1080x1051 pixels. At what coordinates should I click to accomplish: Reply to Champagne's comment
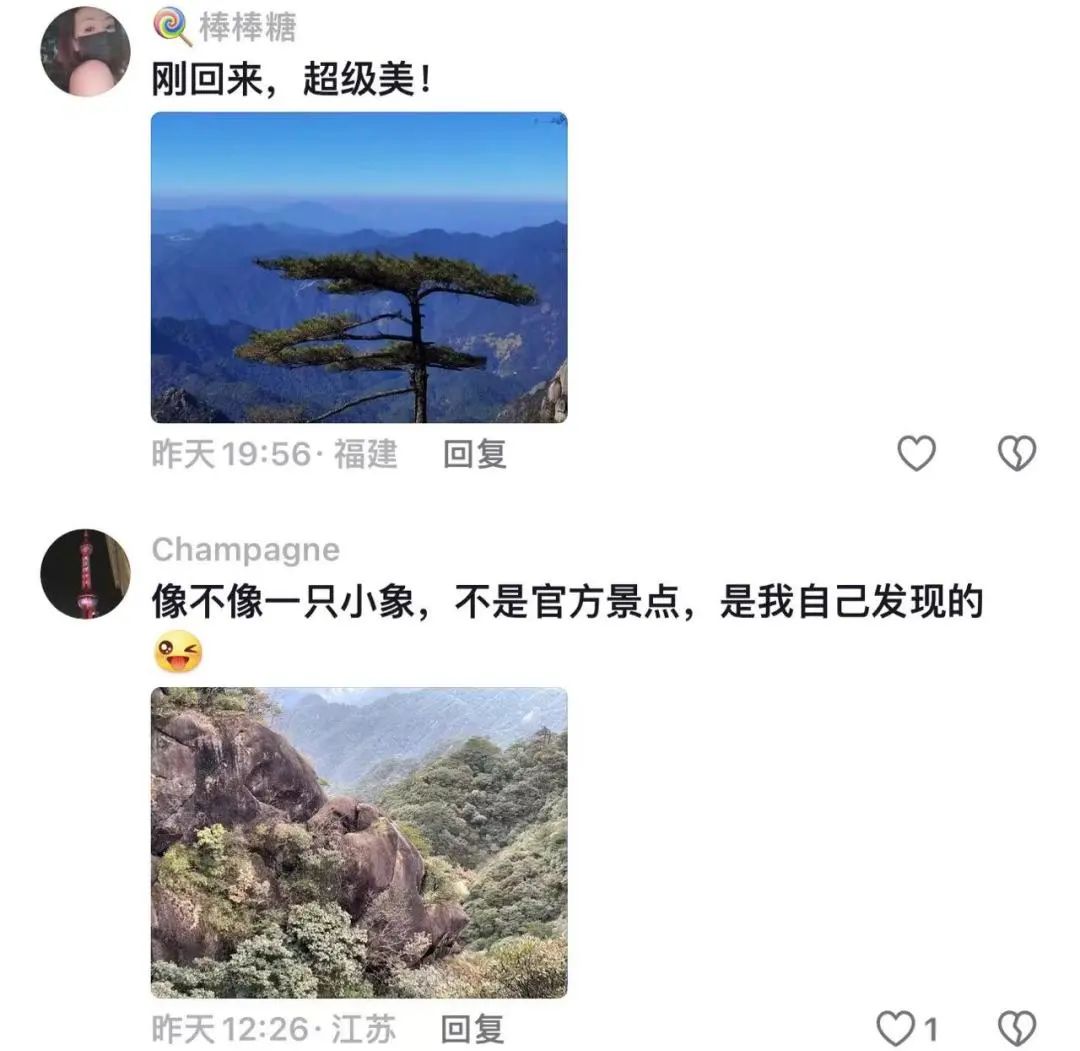tap(472, 1028)
